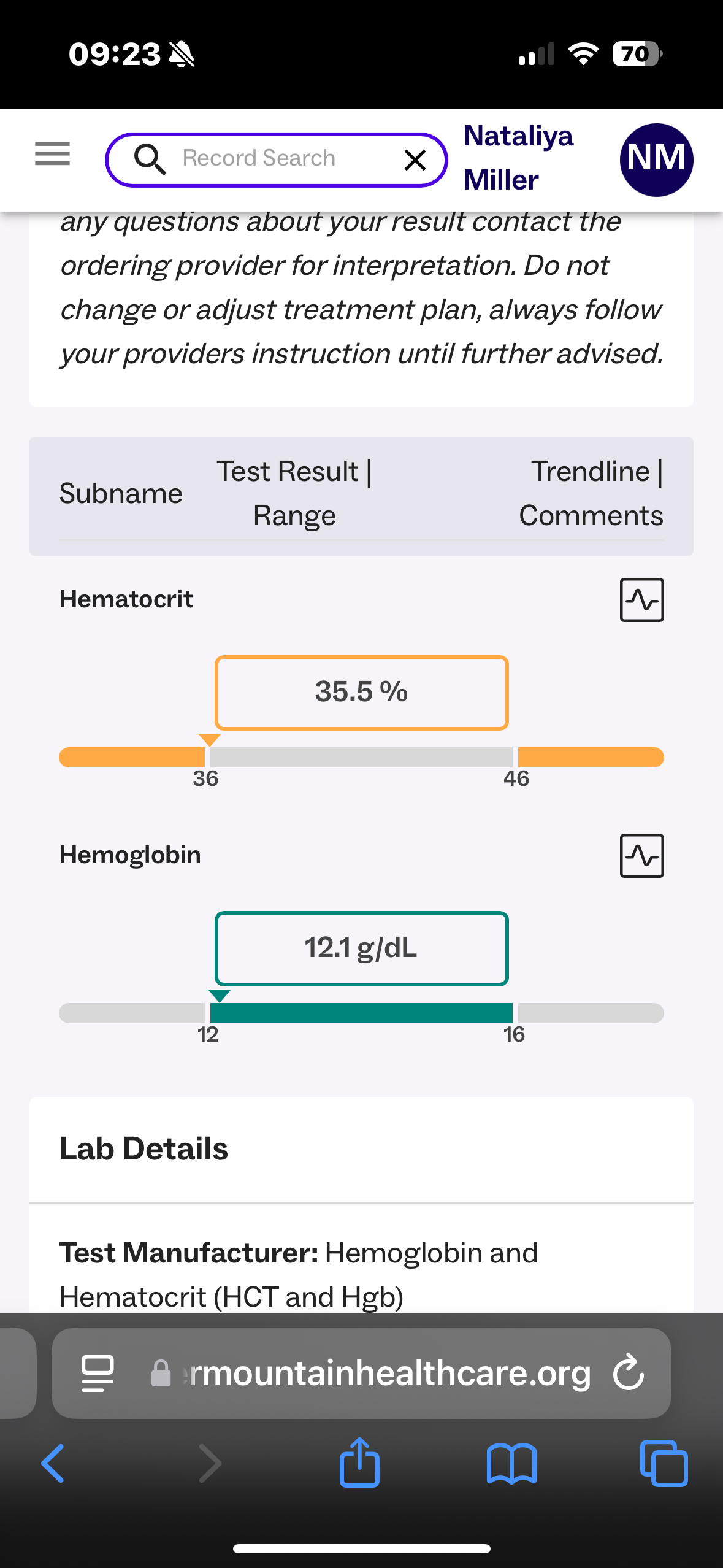Open Safari bookmarks

(x=511, y=1463)
